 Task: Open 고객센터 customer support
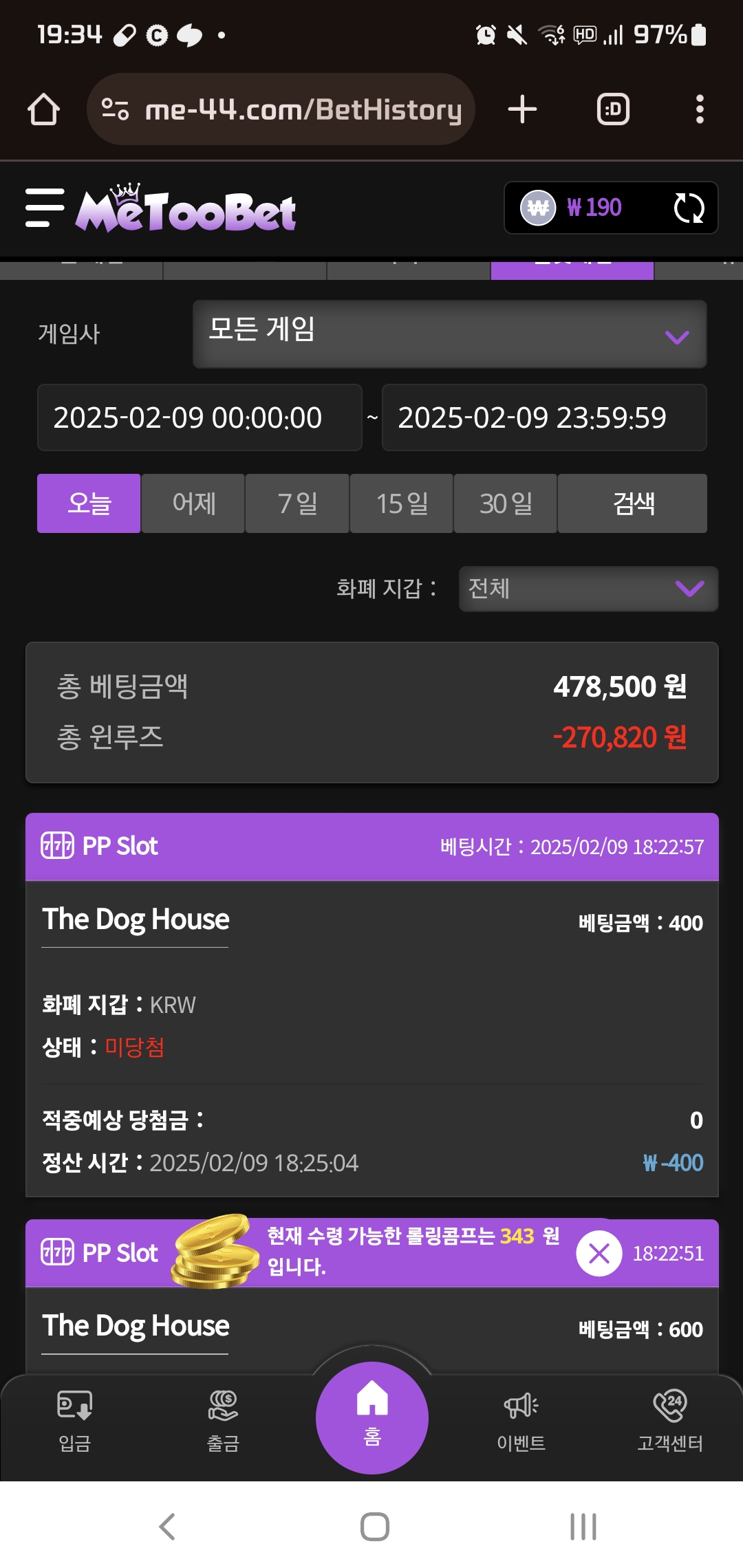tap(669, 1420)
